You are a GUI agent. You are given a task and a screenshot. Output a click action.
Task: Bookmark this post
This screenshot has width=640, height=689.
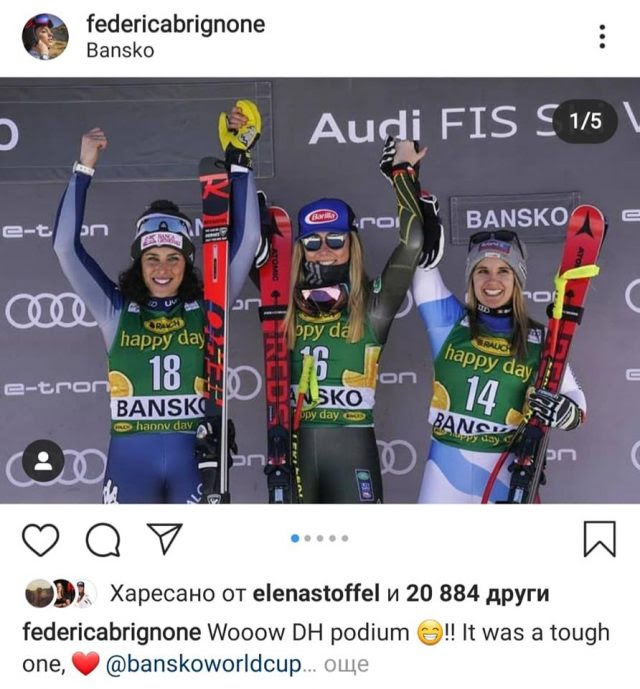pyautogui.click(x=599, y=539)
